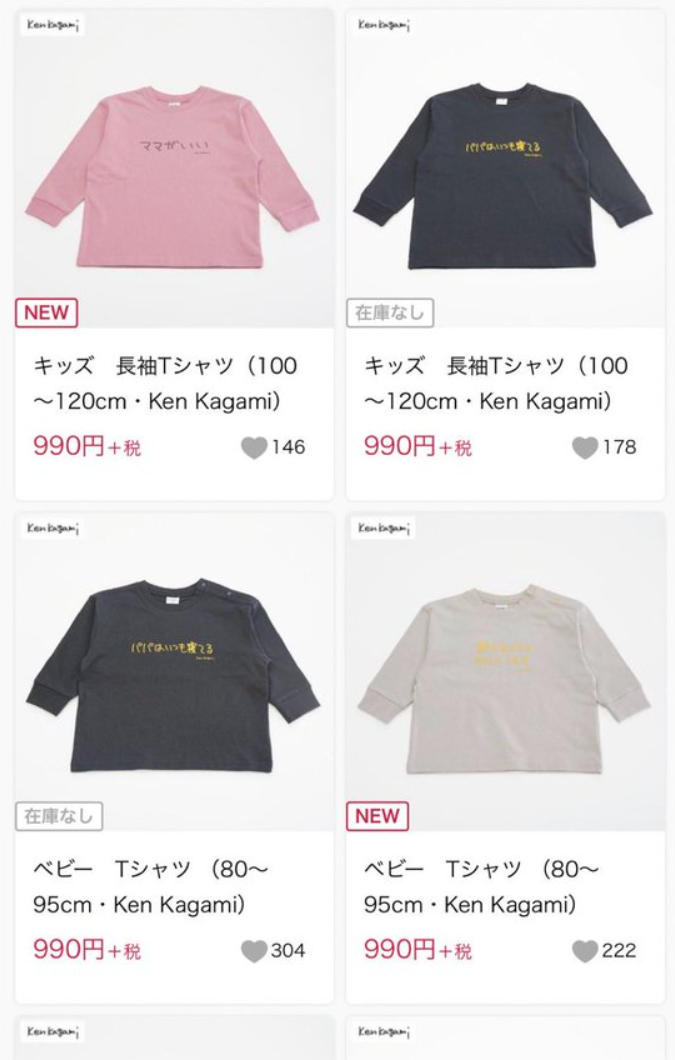This screenshot has height=1060, width=675.
Task: Open the out-of-stock navy kids long-sleeve T-shirt
Action: click(505, 170)
